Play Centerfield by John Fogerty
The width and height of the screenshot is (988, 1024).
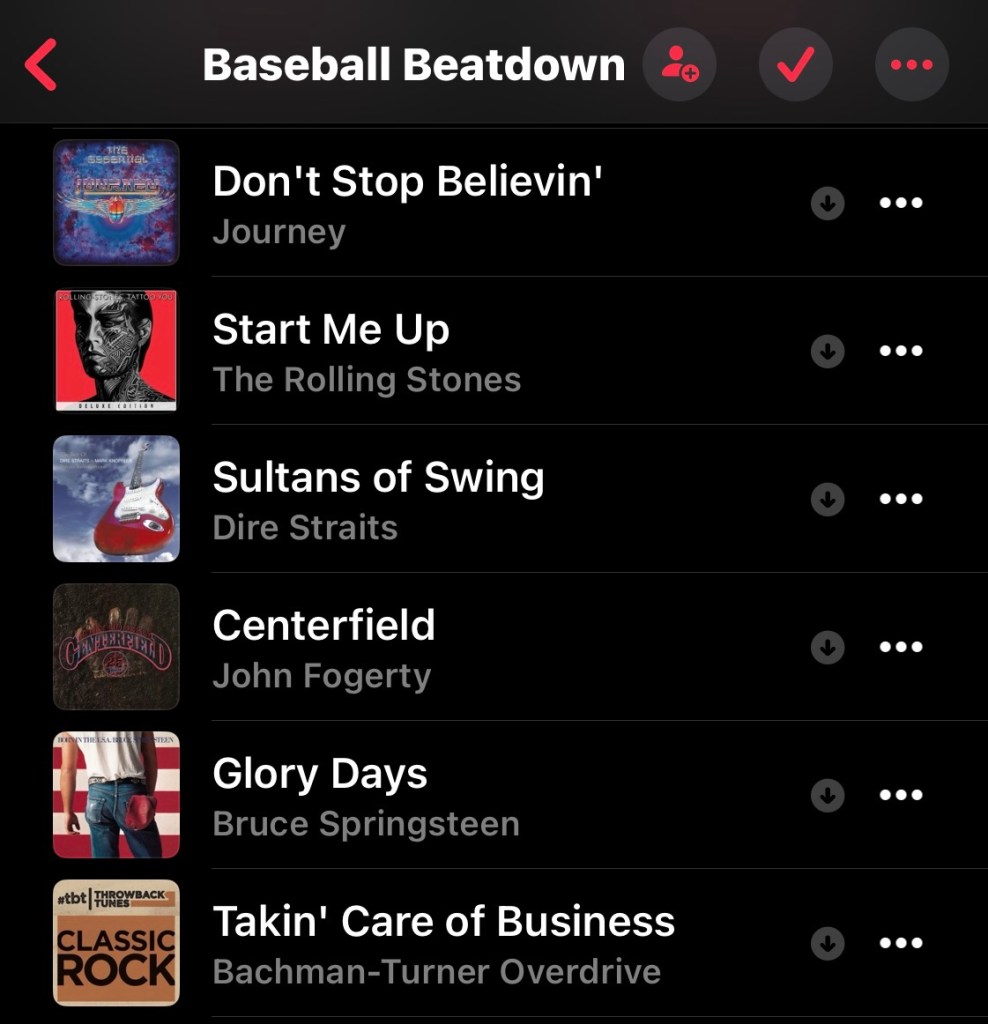pos(324,648)
